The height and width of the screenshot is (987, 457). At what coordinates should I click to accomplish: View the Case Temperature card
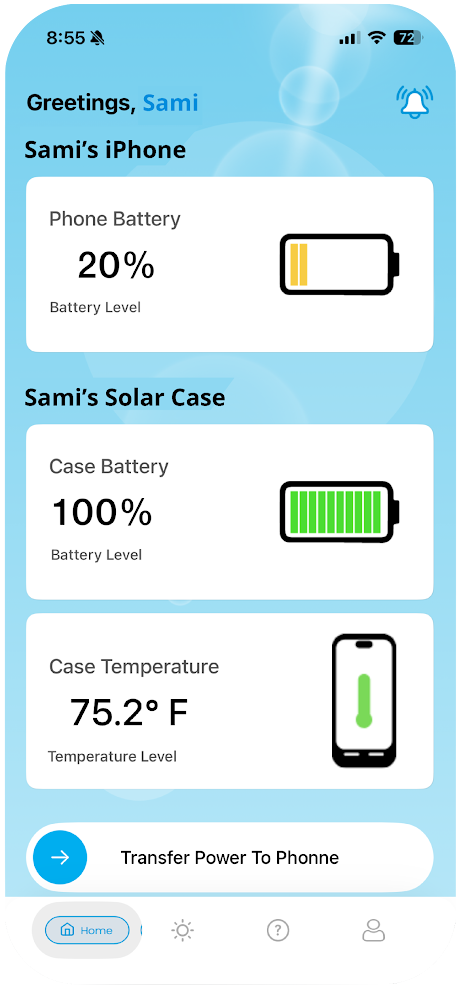click(230, 701)
